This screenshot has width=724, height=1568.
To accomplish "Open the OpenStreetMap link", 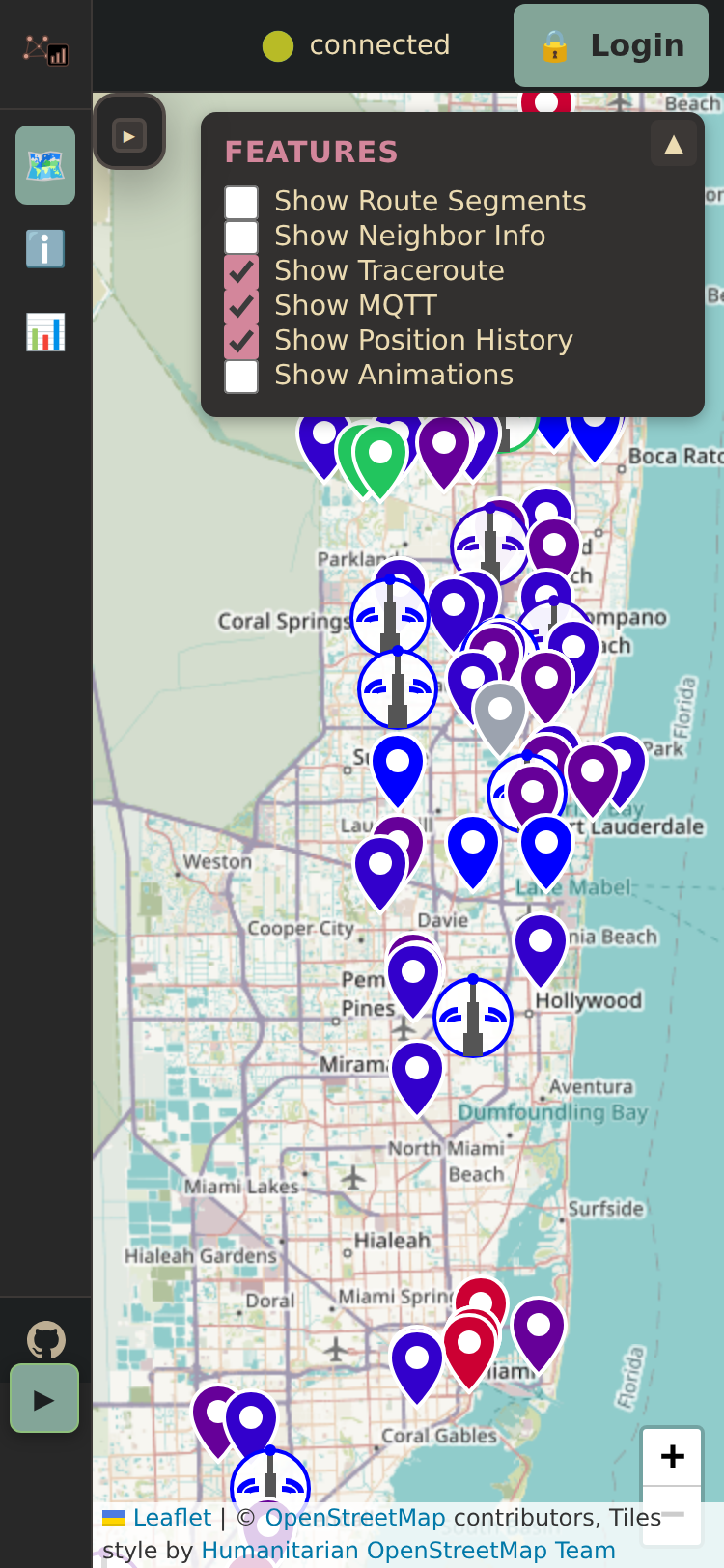I will pos(354,1518).
